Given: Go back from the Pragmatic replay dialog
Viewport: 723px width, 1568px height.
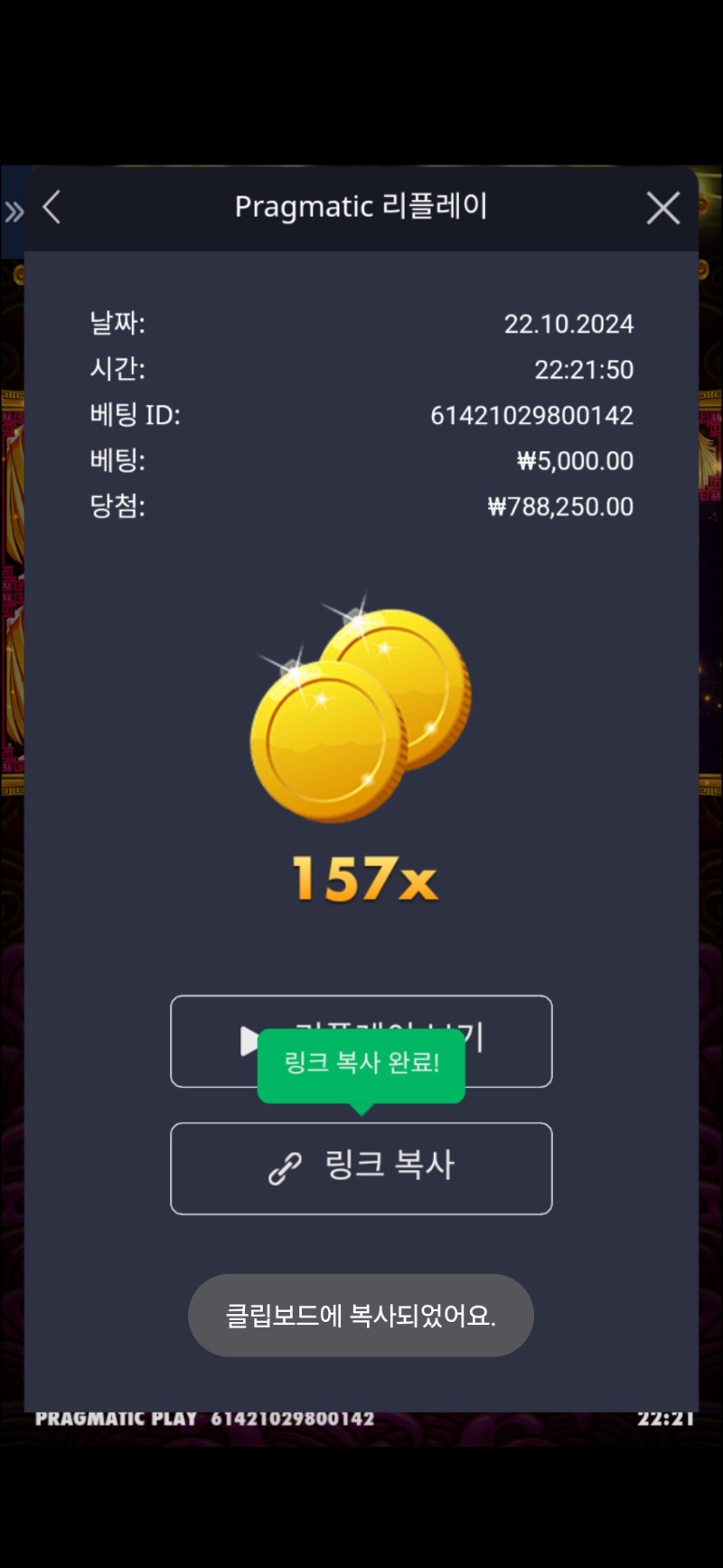Looking at the screenshot, I should (52, 207).
